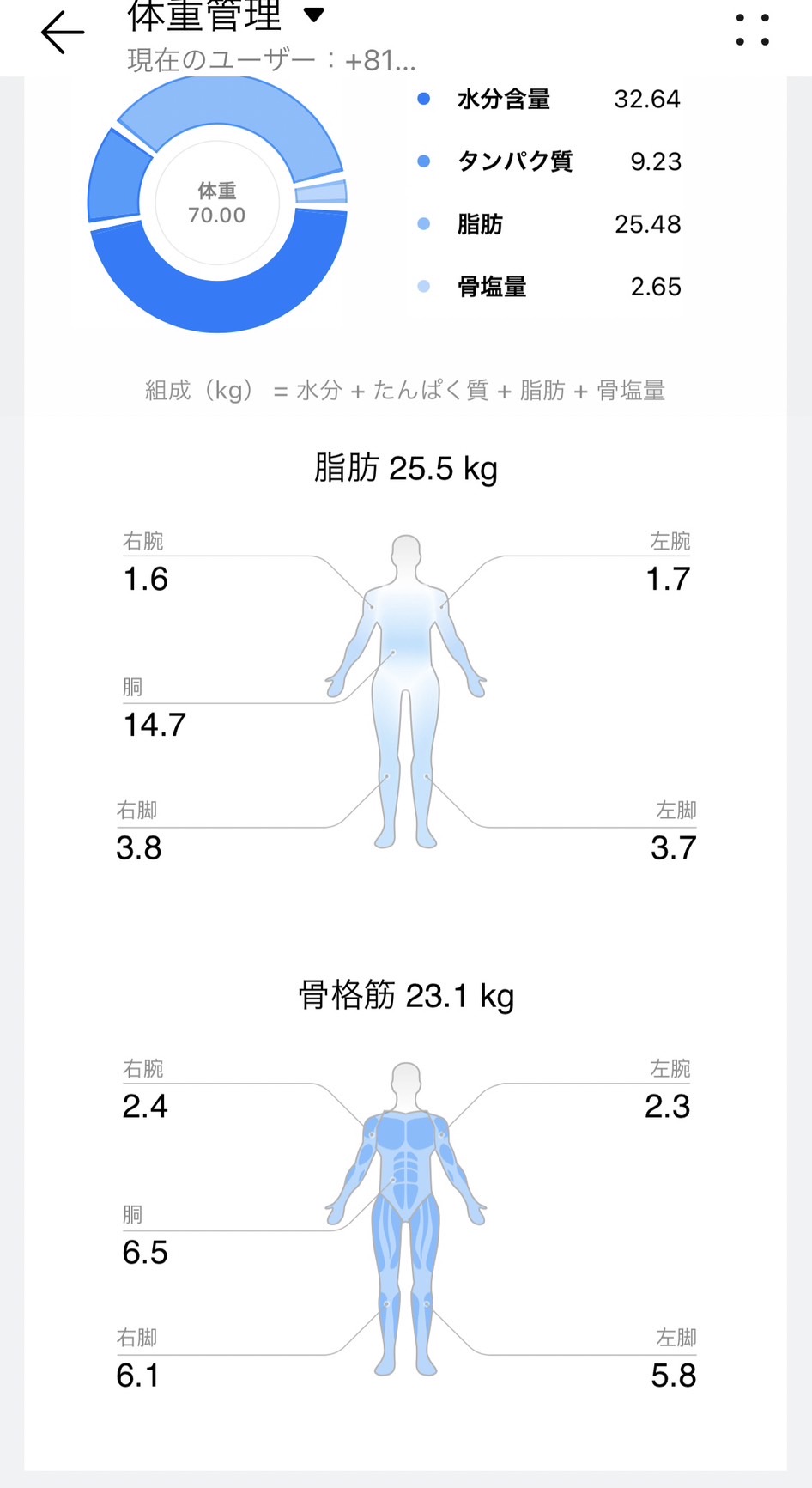Open the four-dot more options menu
This screenshot has height=1488, width=812.
click(x=753, y=29)
